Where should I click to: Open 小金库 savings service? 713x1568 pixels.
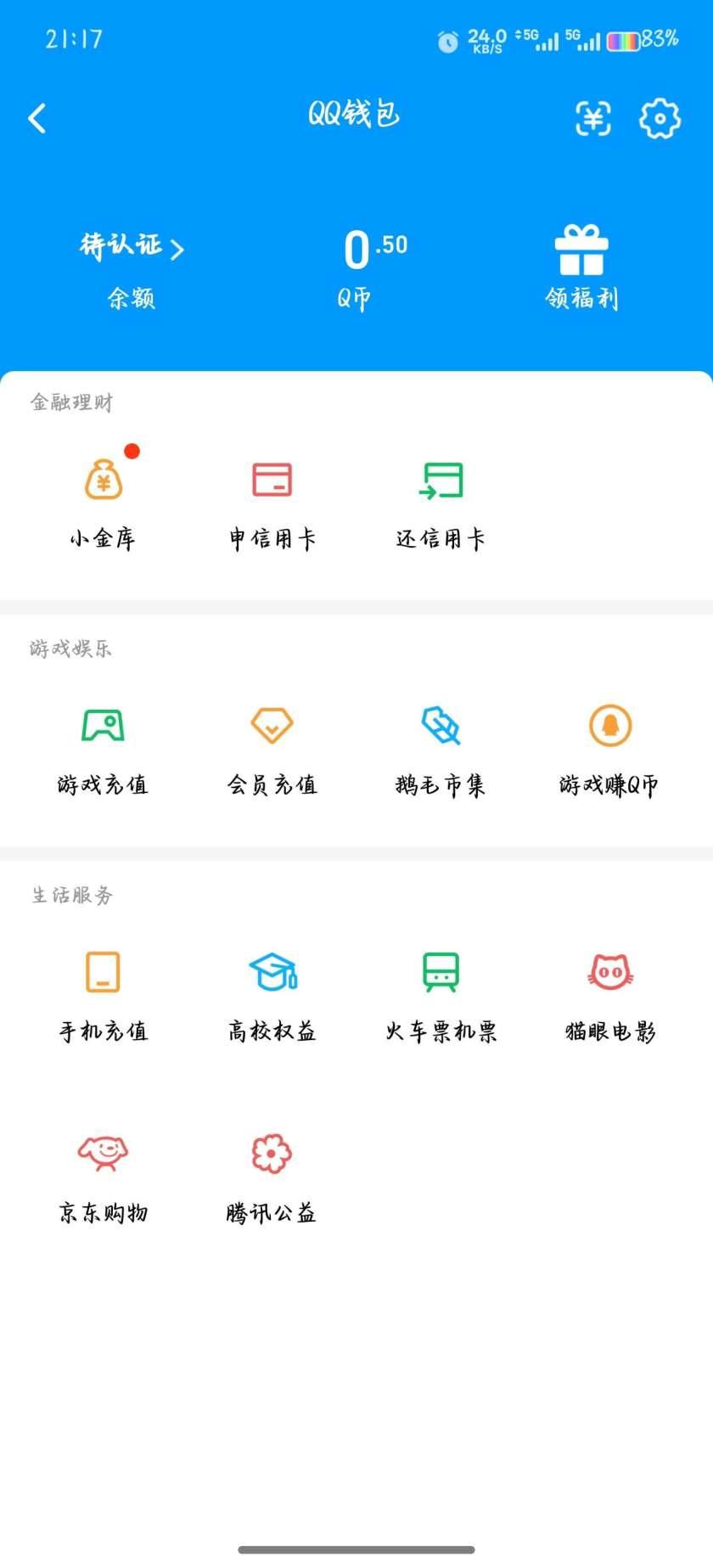coord(102,497)
